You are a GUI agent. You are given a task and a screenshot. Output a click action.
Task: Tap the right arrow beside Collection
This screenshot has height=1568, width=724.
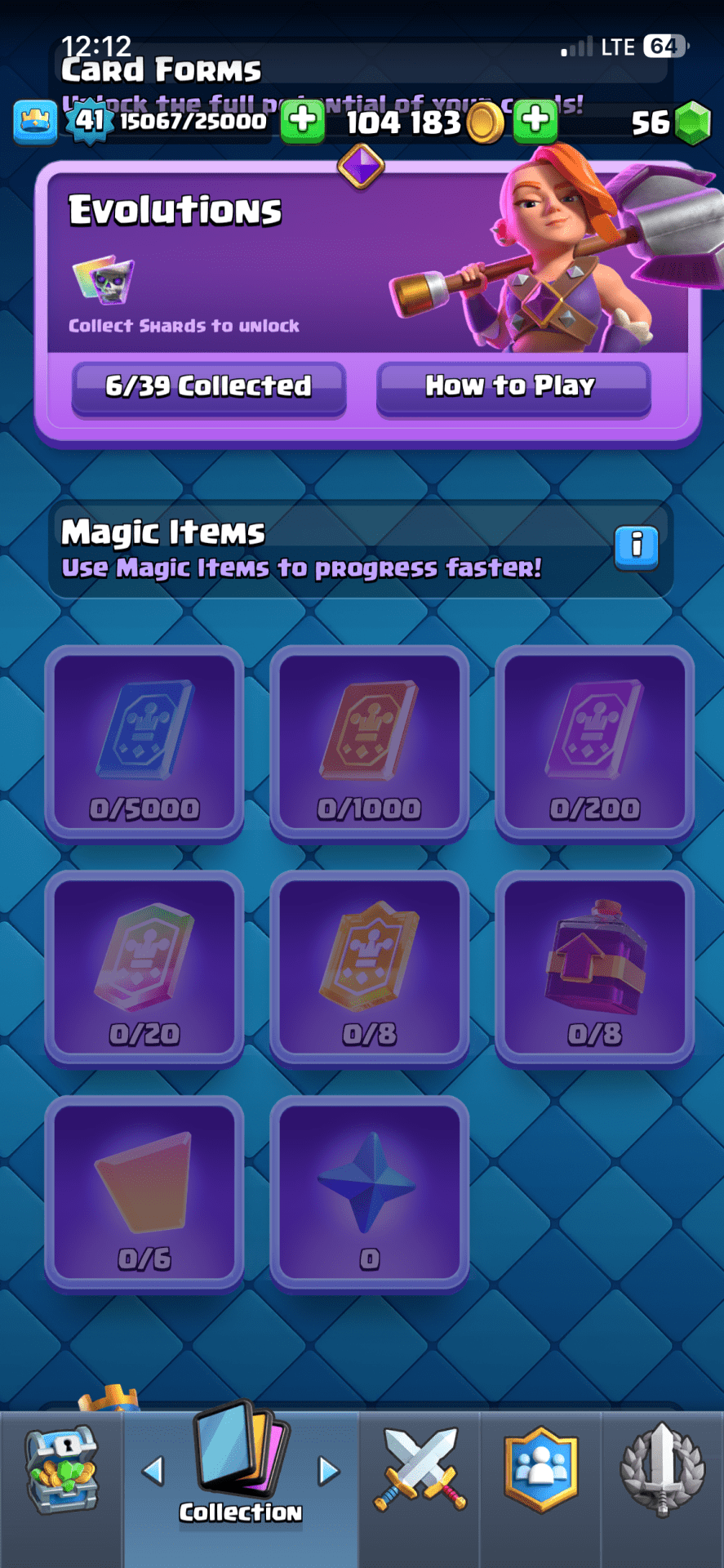click(x=328, y=1471)
